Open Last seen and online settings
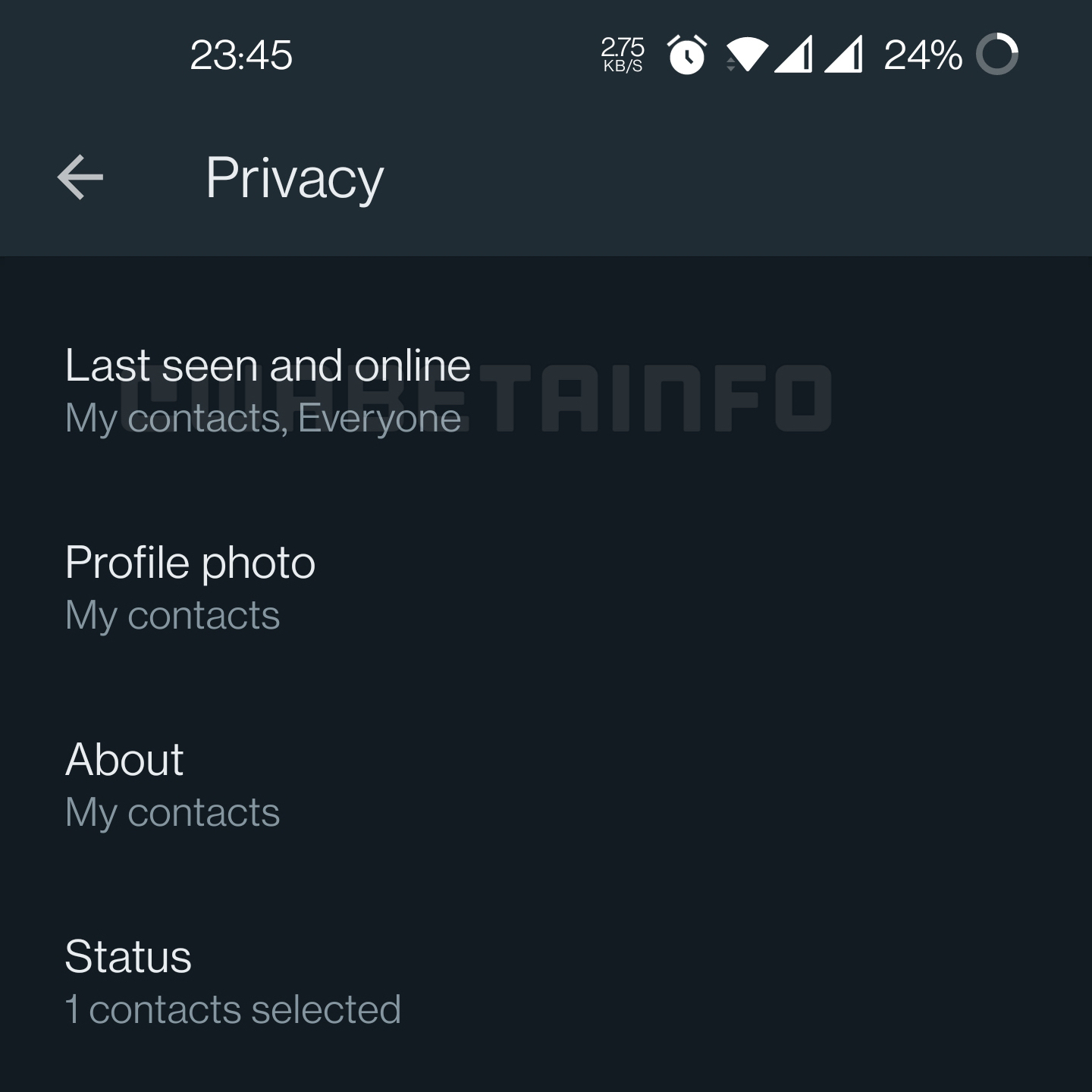The height and width of the screenshot is (1092, 1092). [x=267, y=391]
